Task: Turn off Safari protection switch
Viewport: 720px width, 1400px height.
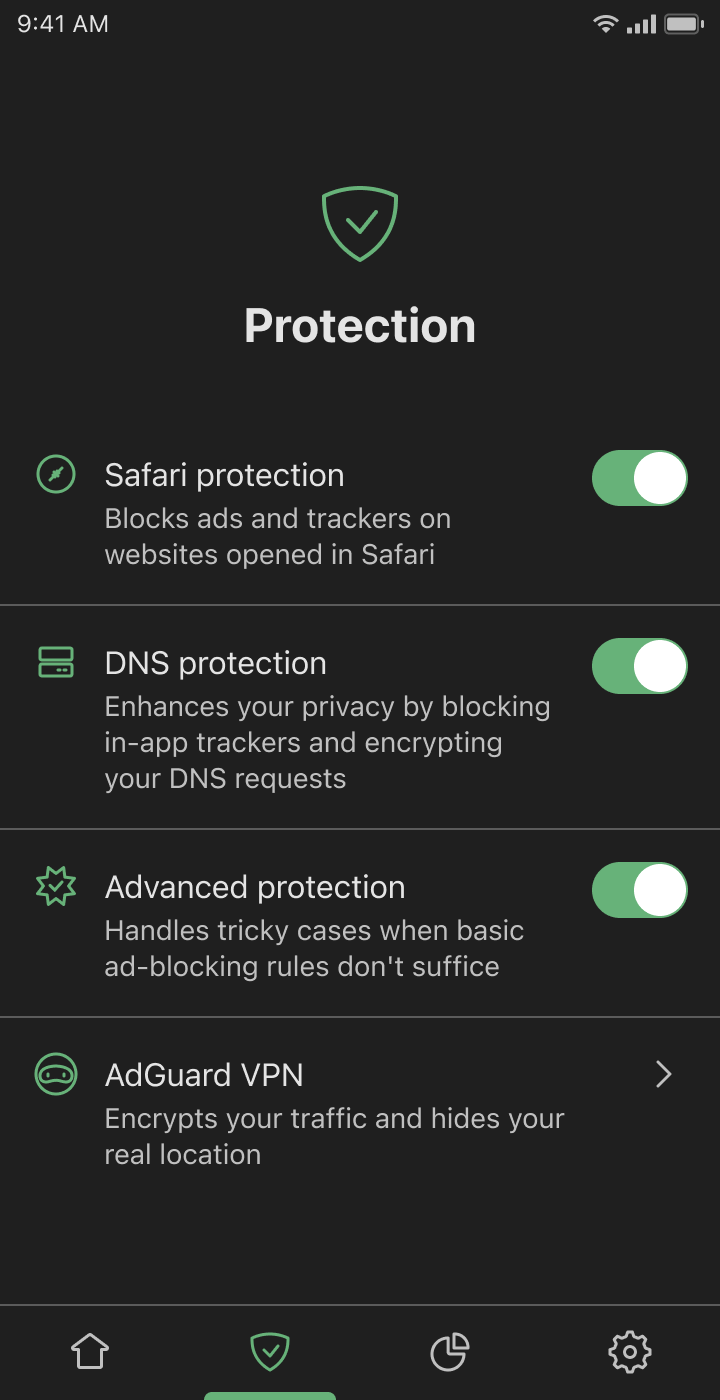Action: click(x=639, y=478)
